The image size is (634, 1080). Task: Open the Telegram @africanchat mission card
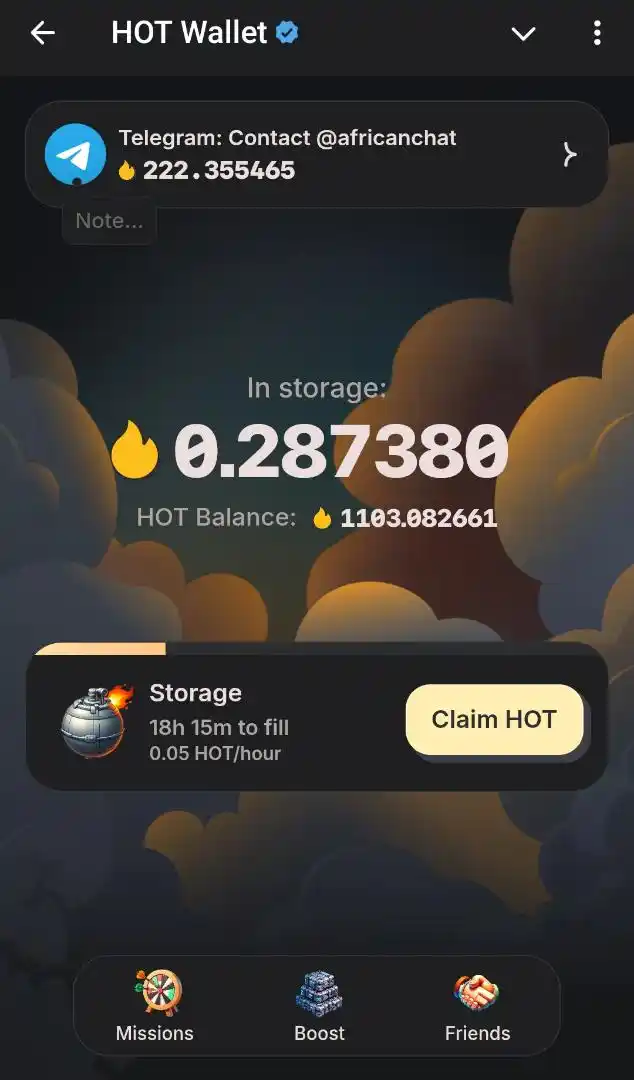(316, 154)
